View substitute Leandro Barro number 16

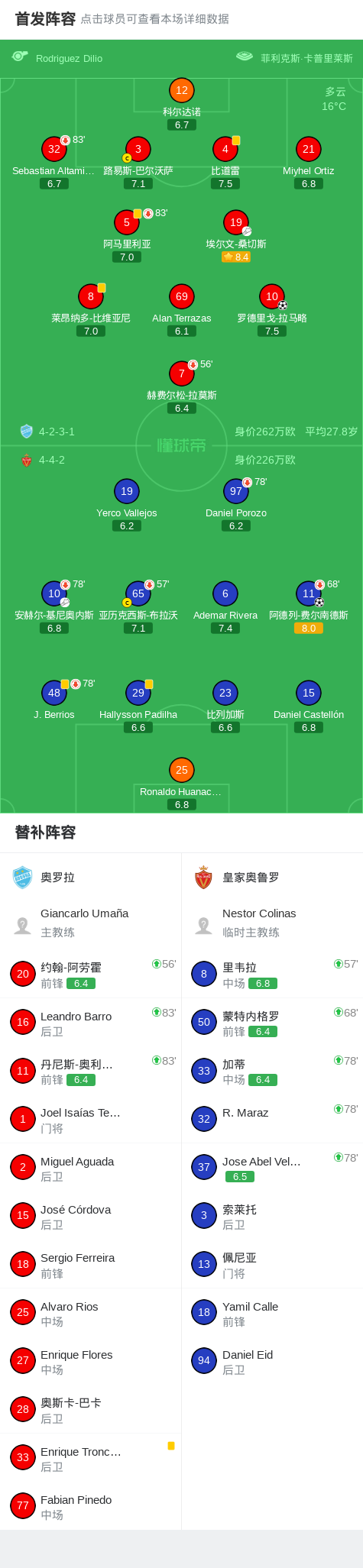(x=91, y=1022)
